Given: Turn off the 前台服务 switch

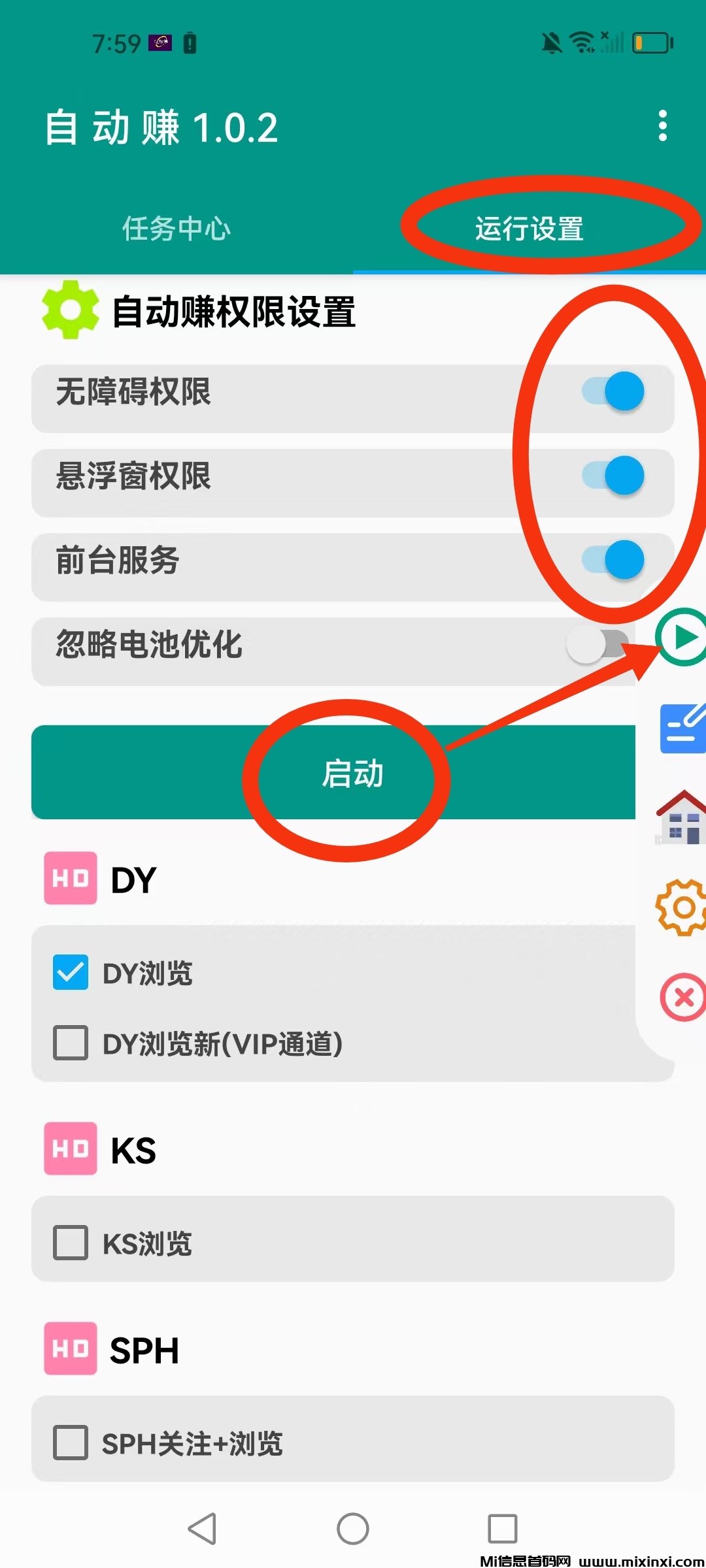Looking at the screenshot, I should (613, 560).
